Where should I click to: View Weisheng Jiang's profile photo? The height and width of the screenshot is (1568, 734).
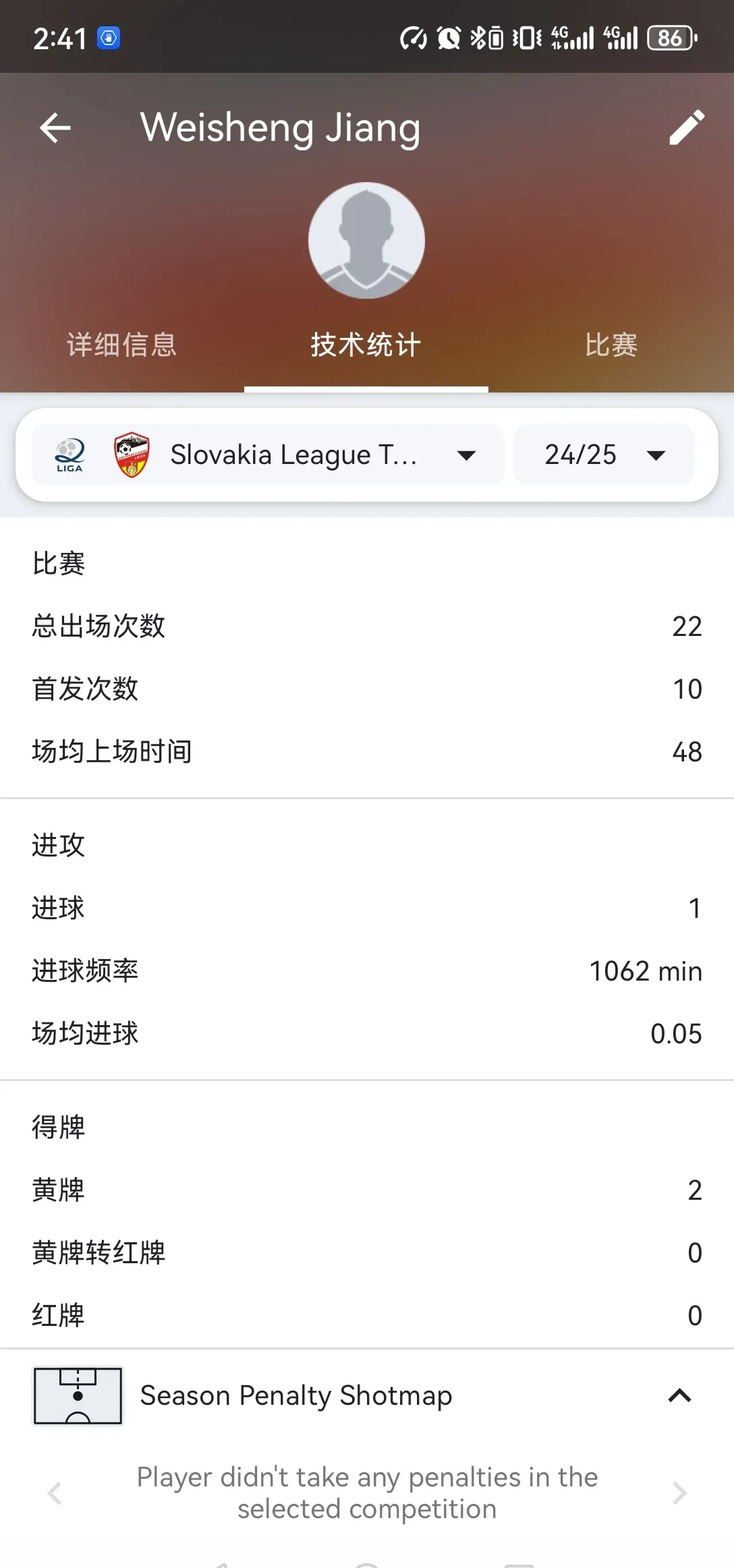(x=366, y=241)
